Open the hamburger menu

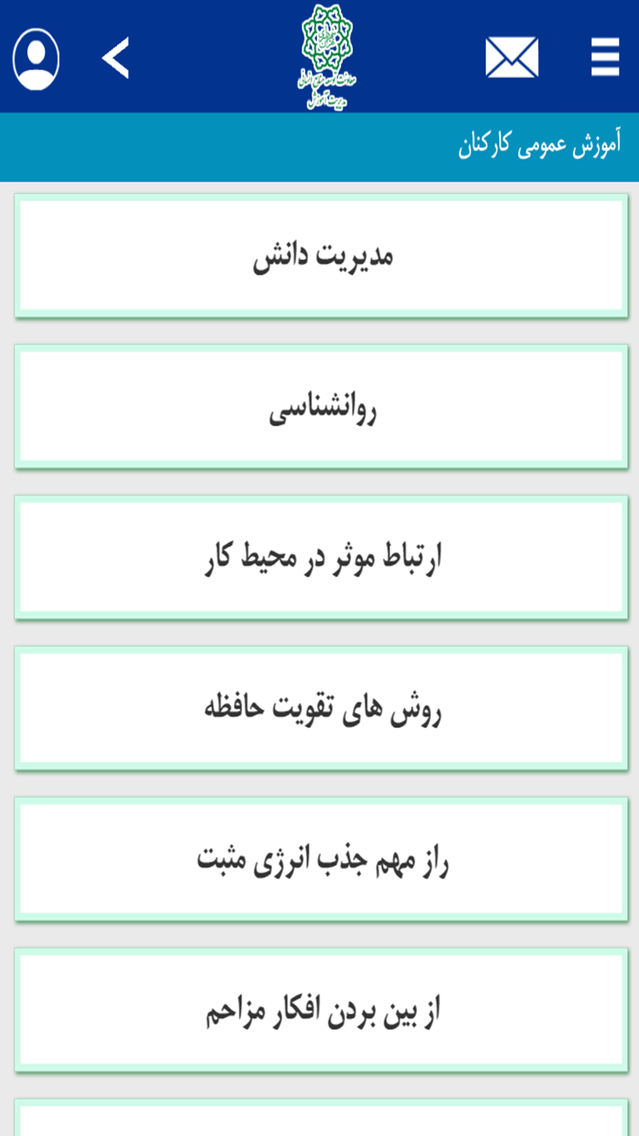[x=605, y=57]
